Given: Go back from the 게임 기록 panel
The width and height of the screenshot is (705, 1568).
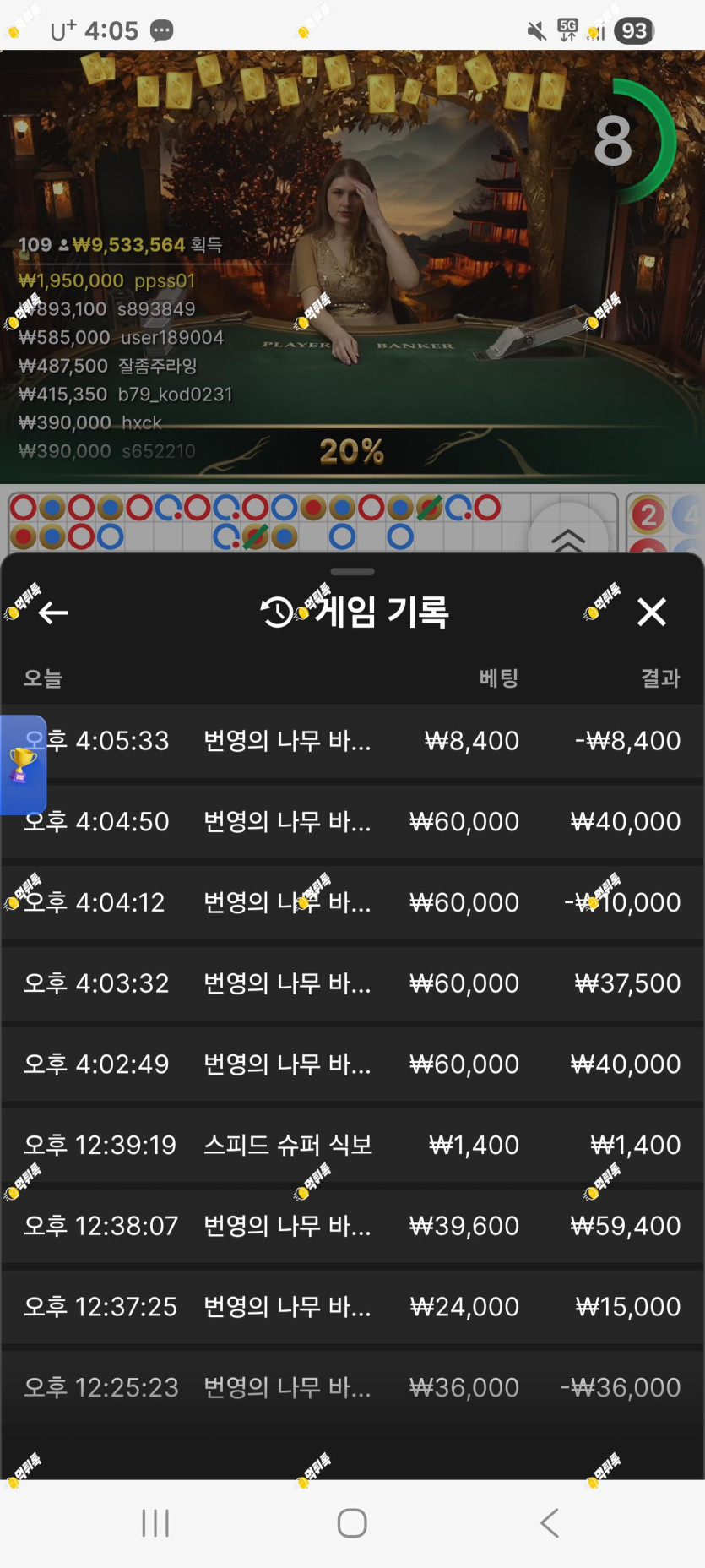Looking at the screenshot, I should 53,612.
